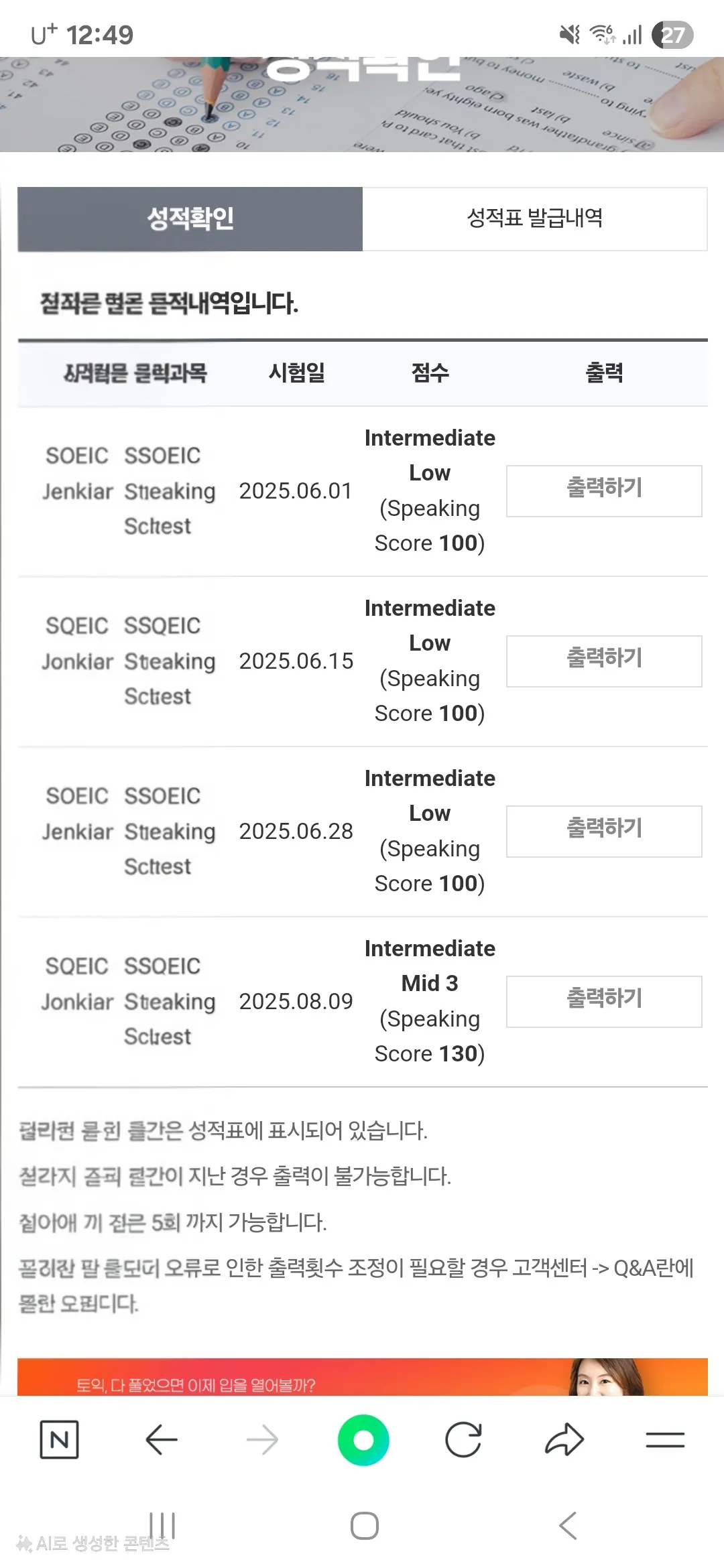The image size is (724, 1568).
Task: Open Naver home via the N icon
Action: pyautogui.click(x=59, y=1439)
